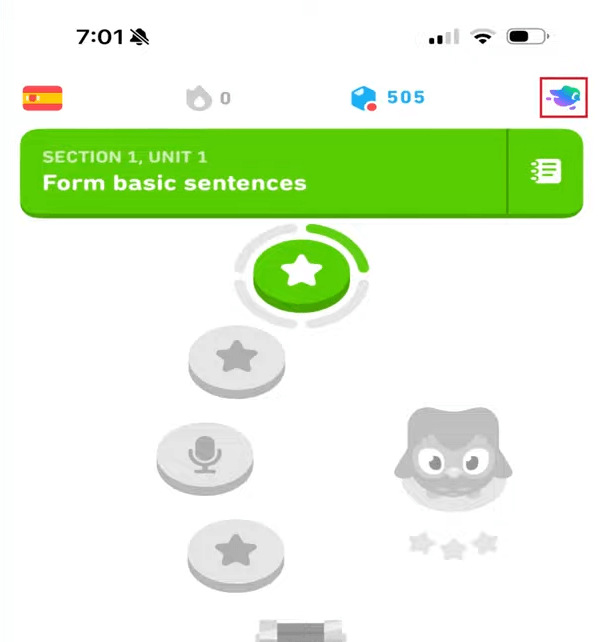
Task: Open the Spanish course flag selector
Action: coord(42,98)
